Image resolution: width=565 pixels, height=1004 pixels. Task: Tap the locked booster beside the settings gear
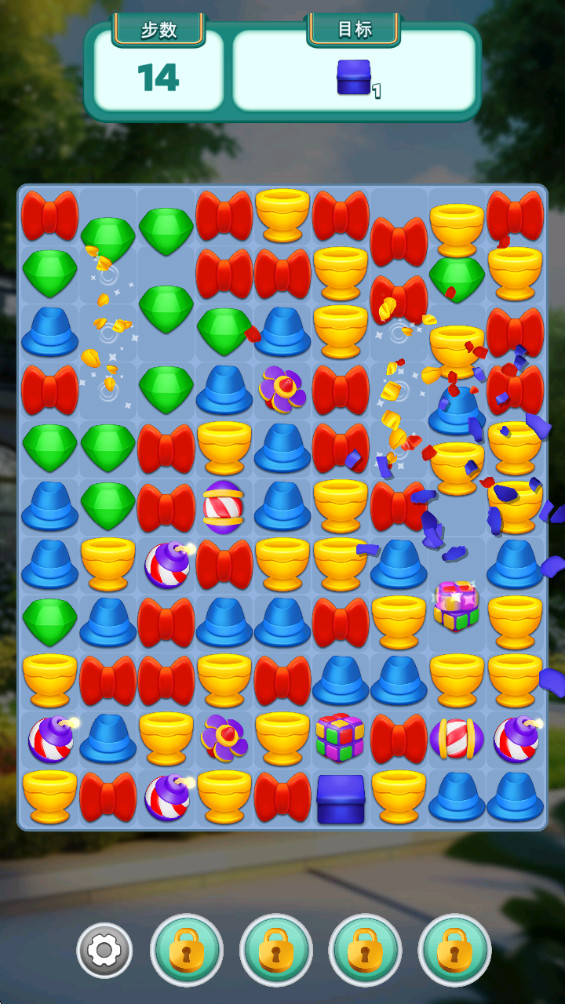coord(187,950)
